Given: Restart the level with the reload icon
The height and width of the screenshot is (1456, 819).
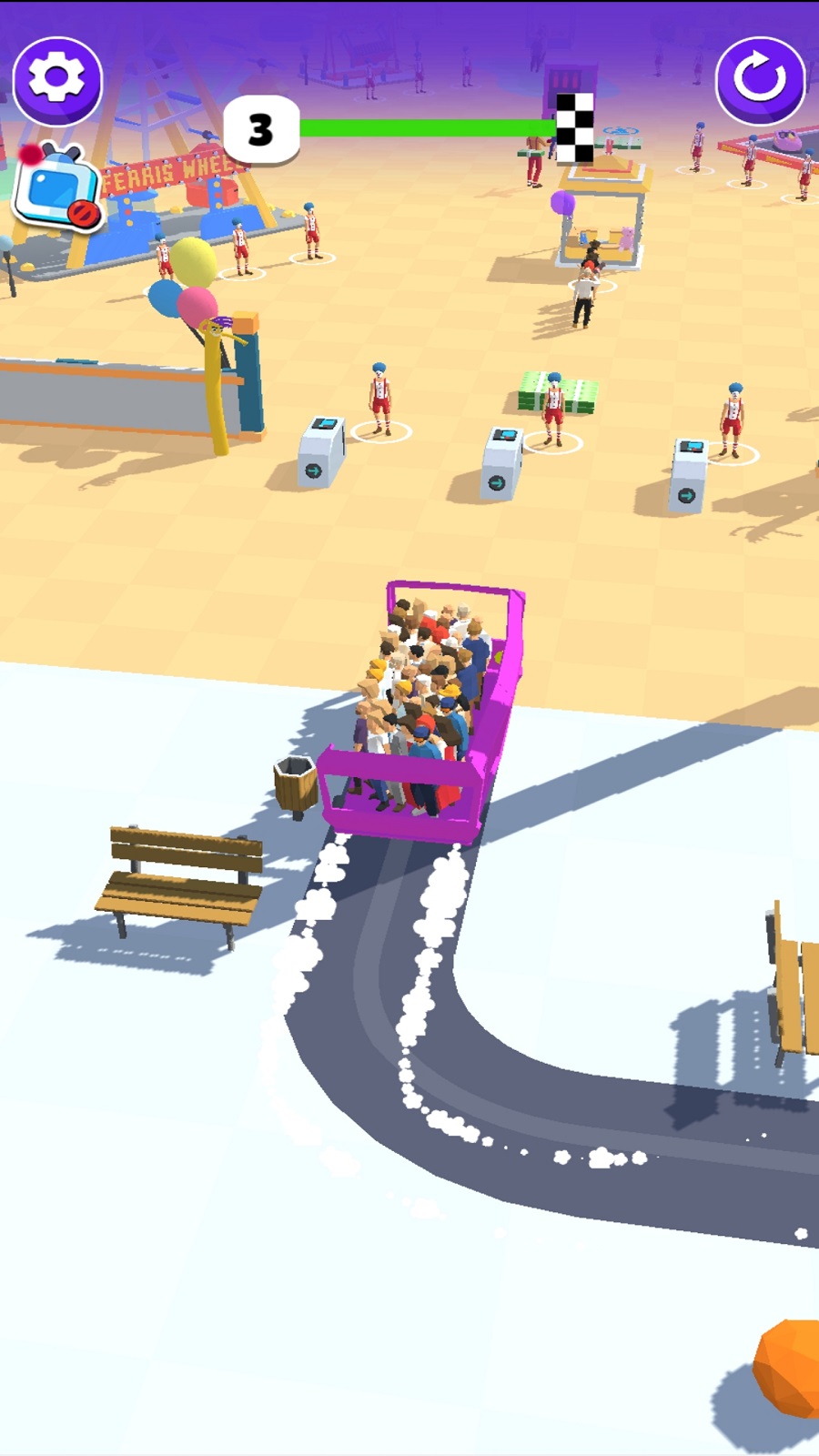Looking at the screenshot, I should (760, 80).
